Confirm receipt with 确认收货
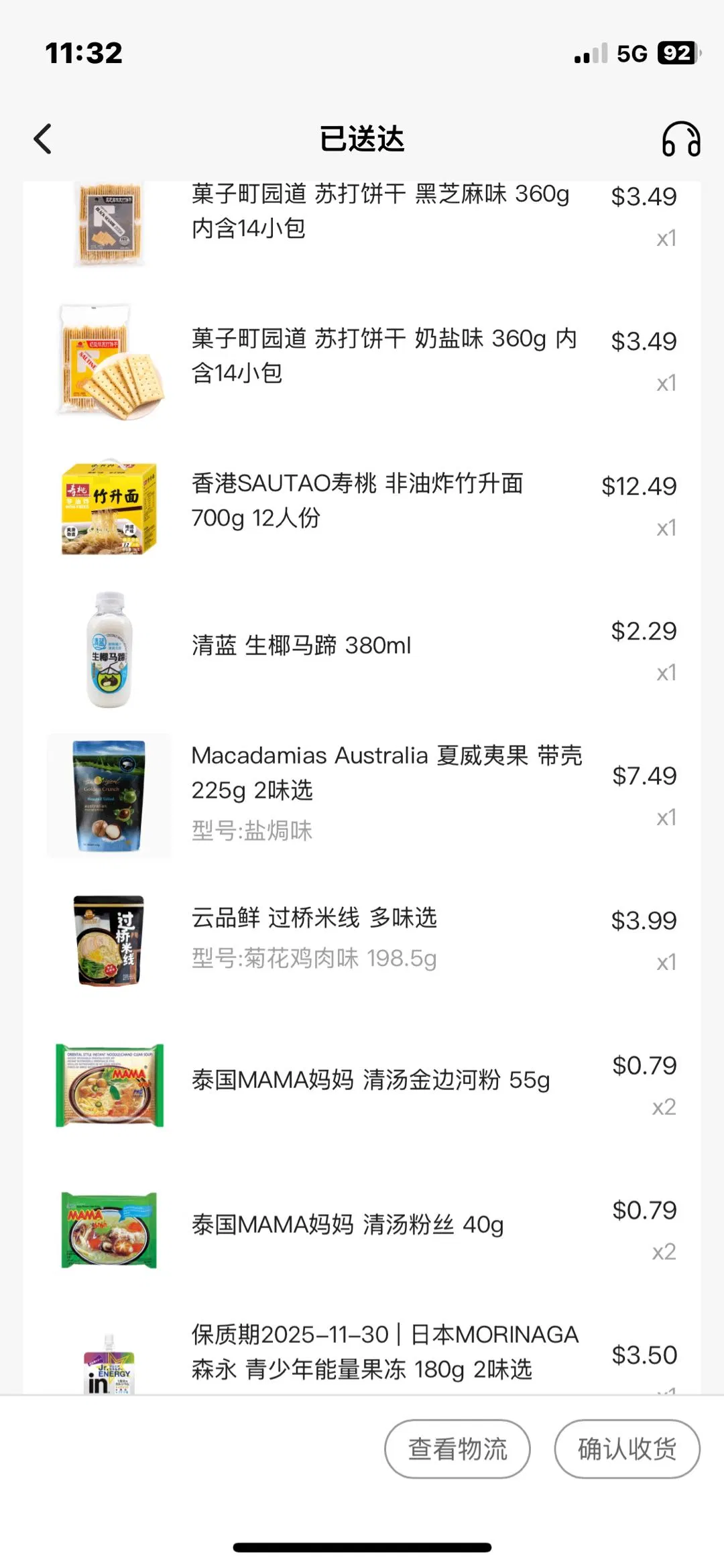The image size is (724, 1568). [x=627, y=1448]
